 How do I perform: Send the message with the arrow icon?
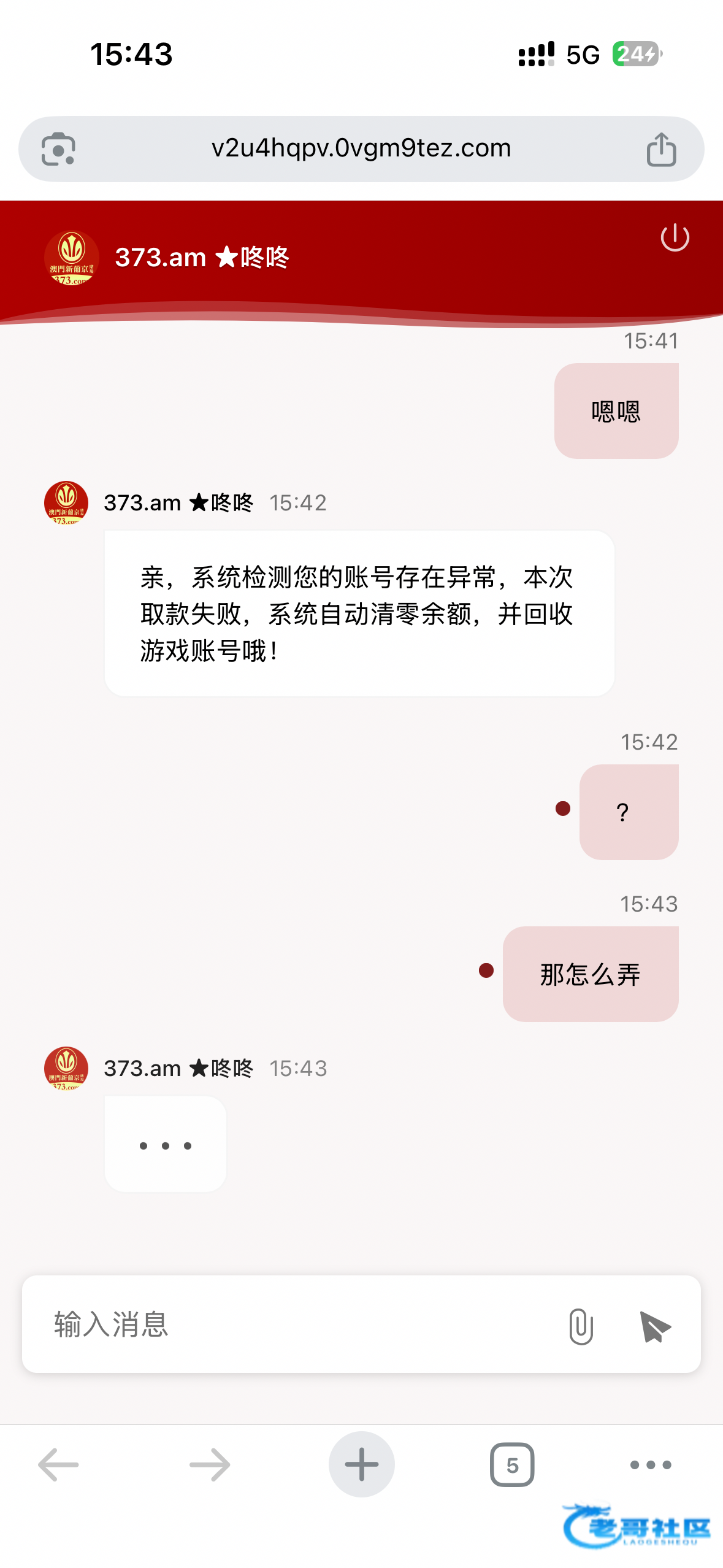(x=655, y=1326)
